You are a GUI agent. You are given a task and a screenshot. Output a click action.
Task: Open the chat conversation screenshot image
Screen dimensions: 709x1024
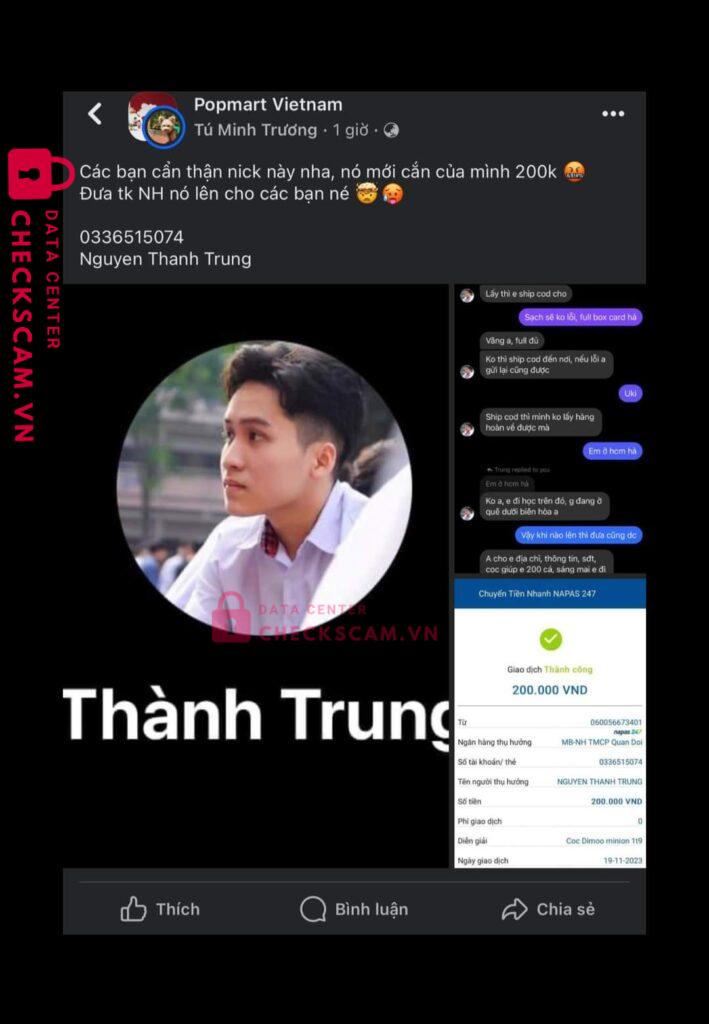pyautogui.click(x=549, y=430)
